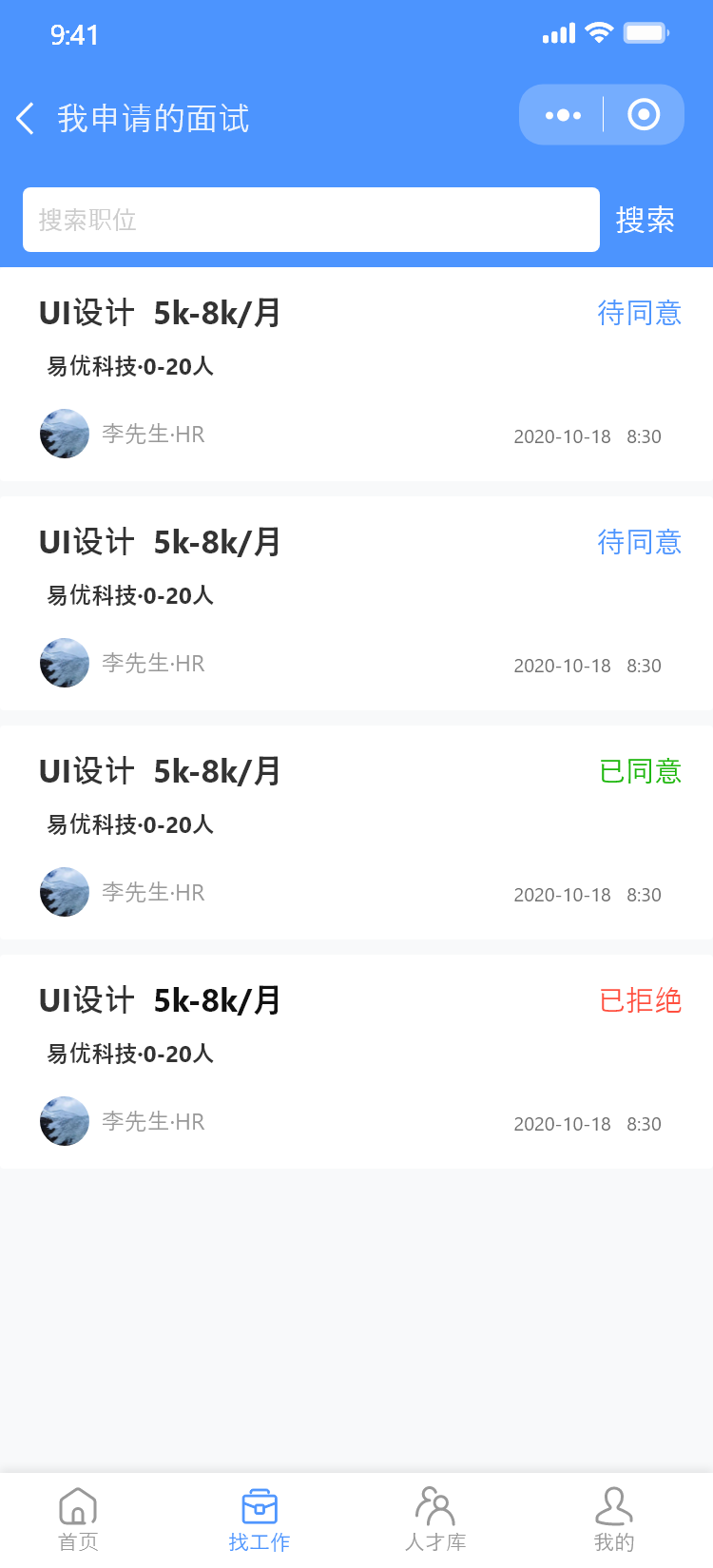The height and width of the screenshot is (1568, 713).
Task: Focus the 搜索职位 search field
Action: click(x=311, y=220)
